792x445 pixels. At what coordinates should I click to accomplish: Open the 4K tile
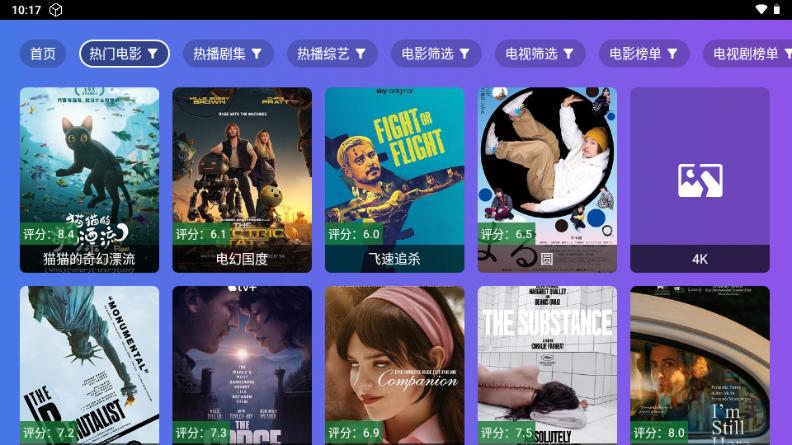click(700, 178)
